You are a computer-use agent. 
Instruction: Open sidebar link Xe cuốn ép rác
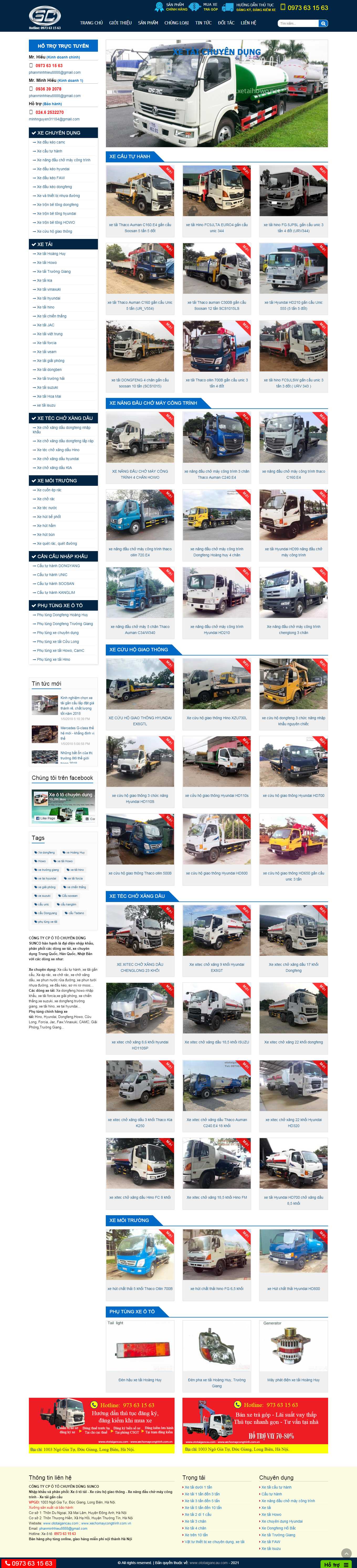pyautogui.click(x=49, y=490)
